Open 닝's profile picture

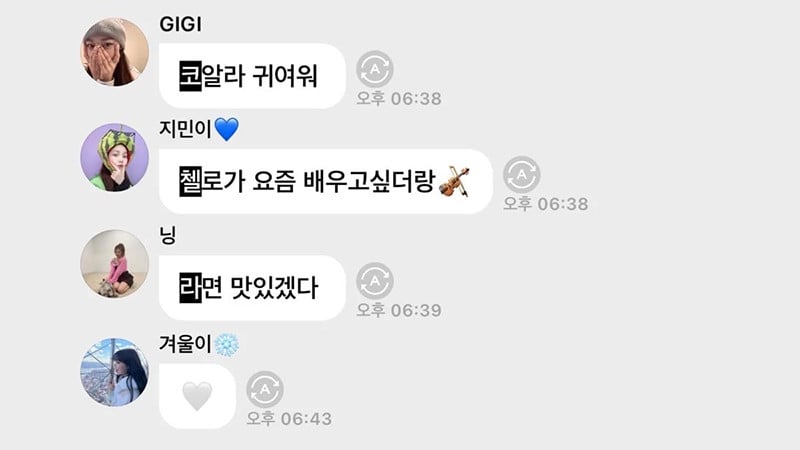[x=114, y=264]
